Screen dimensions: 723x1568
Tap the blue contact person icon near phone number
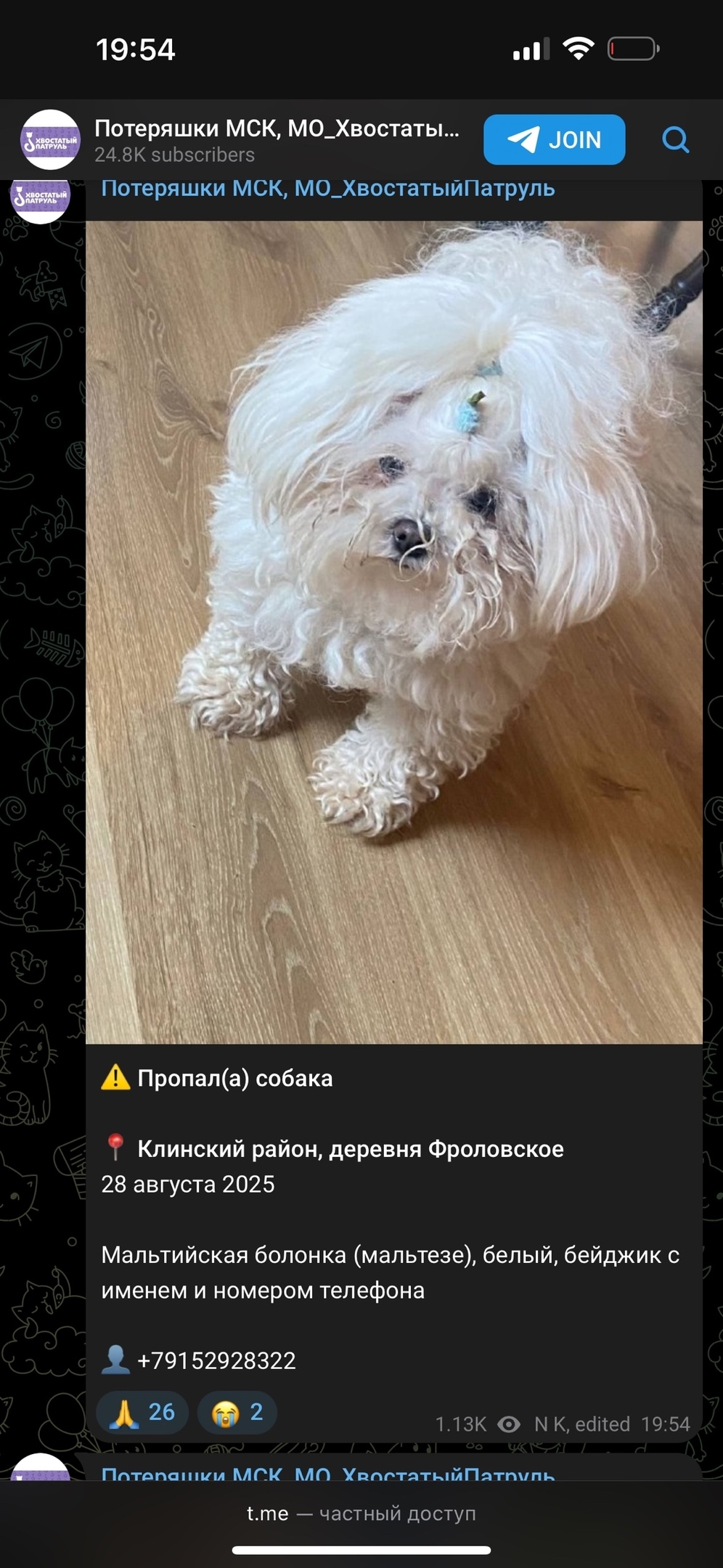[x=116, y=1360]
